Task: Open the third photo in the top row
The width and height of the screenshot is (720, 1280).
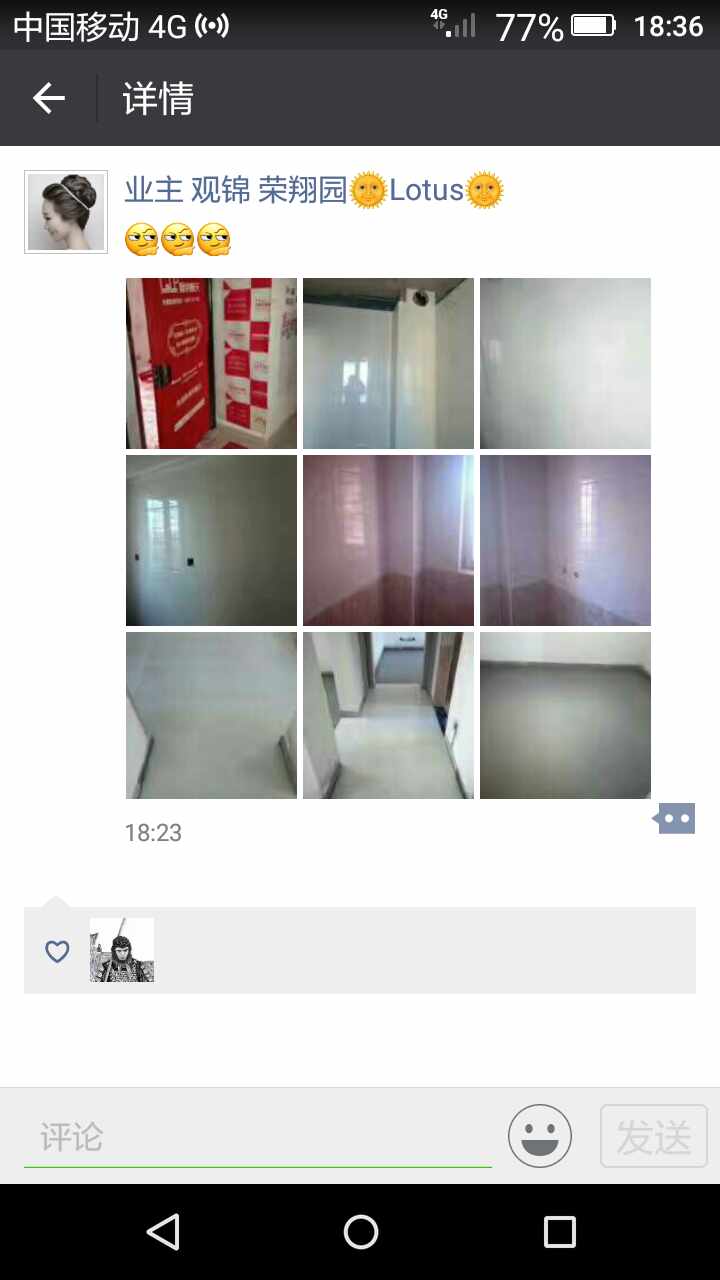Action: tap(565, 363)
